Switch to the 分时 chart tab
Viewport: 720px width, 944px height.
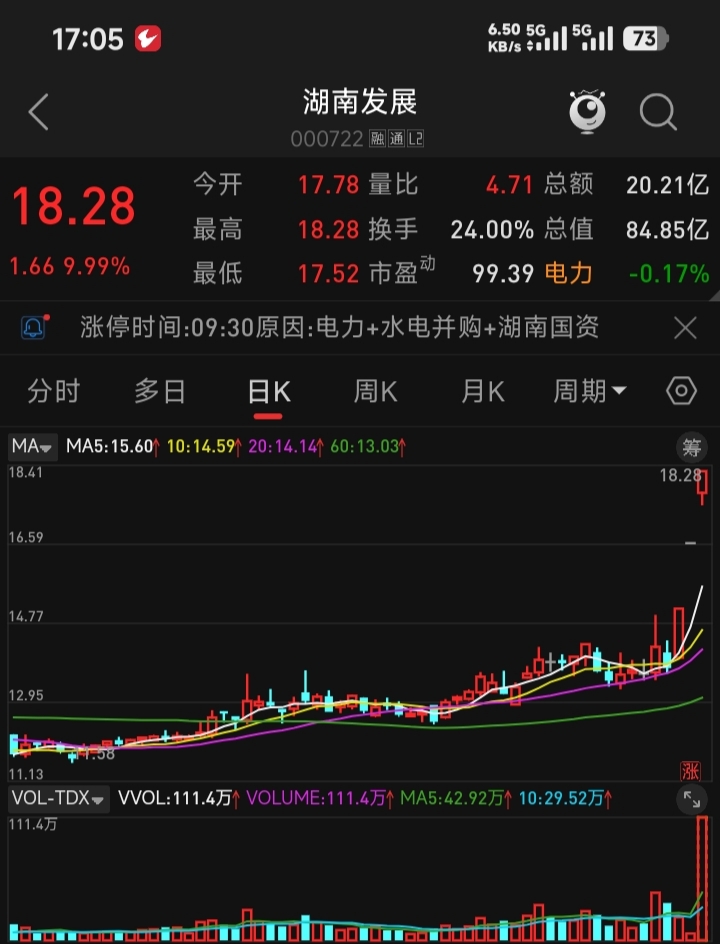point(53,391)
